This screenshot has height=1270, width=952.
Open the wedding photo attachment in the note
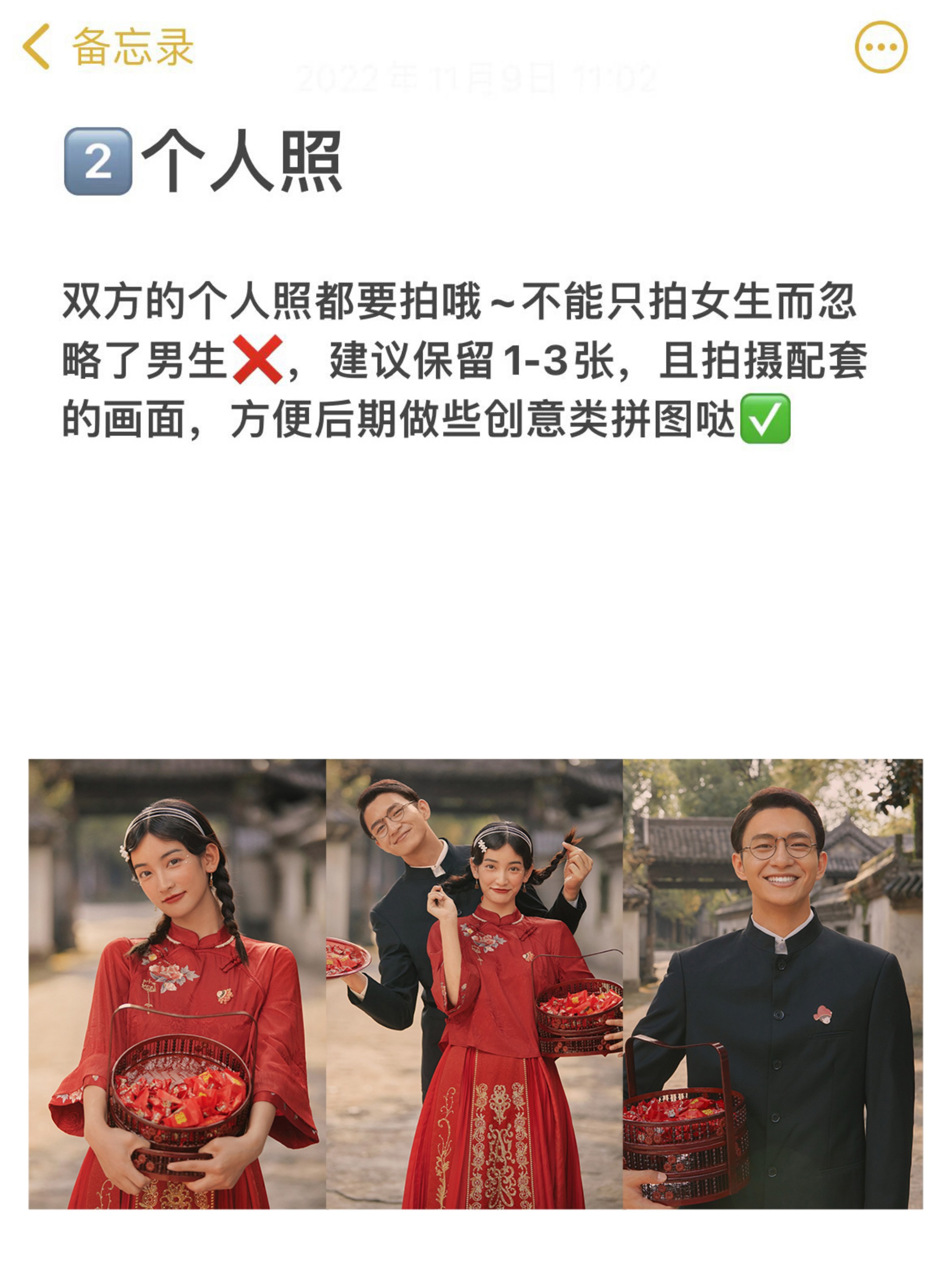[x=475, y=983]
